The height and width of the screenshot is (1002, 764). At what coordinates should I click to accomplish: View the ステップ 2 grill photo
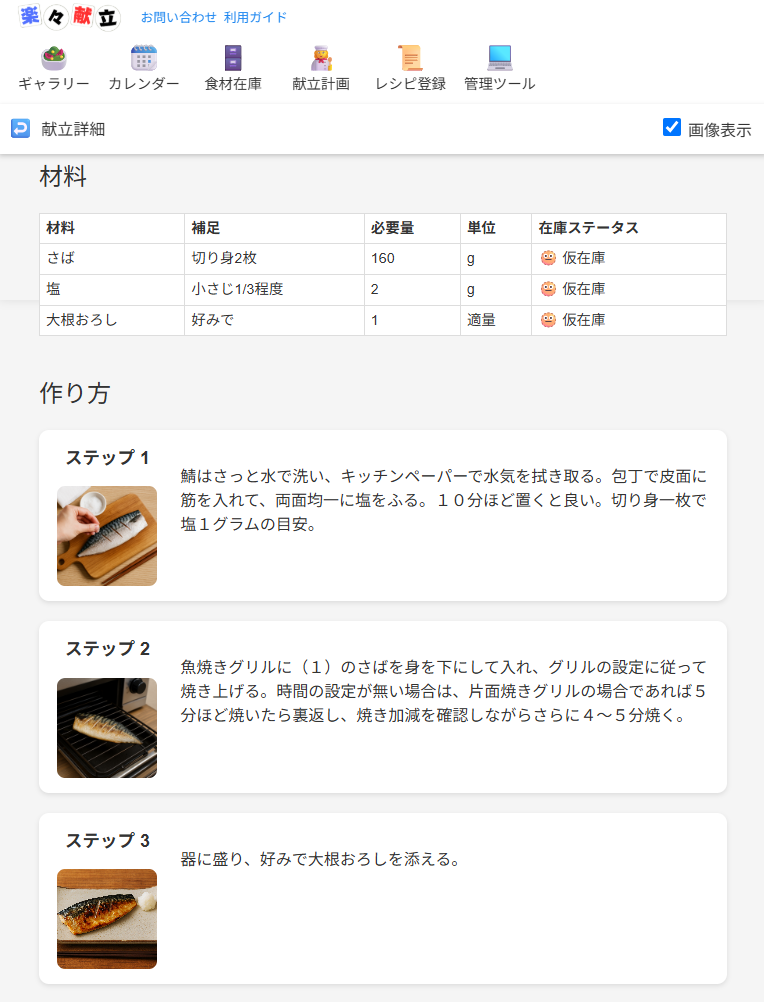107,728
